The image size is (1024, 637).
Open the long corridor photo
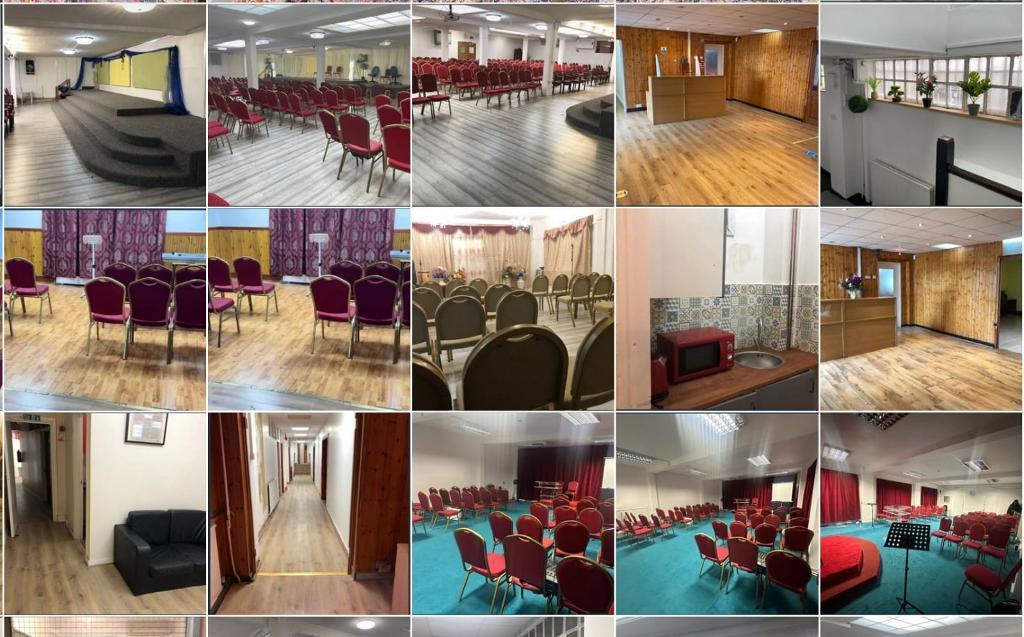click(309, 513)
